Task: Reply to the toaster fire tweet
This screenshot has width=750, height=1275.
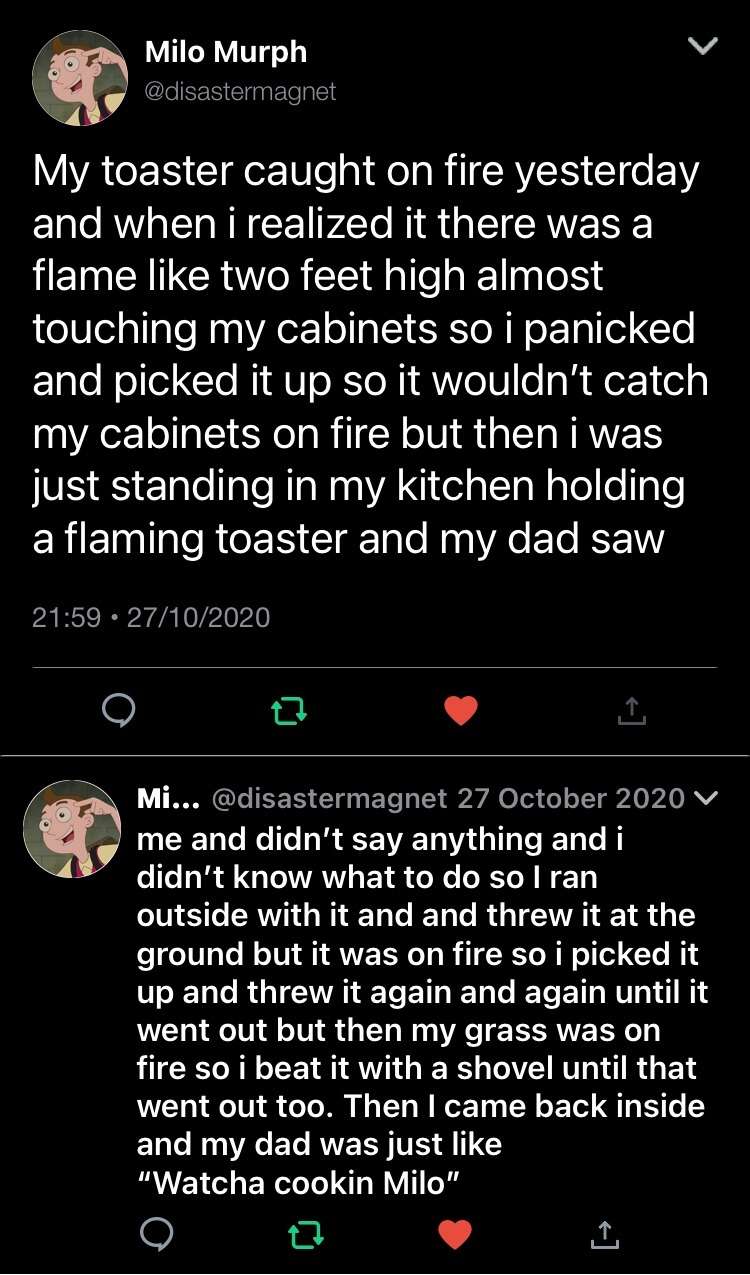Action: point(119,710)
